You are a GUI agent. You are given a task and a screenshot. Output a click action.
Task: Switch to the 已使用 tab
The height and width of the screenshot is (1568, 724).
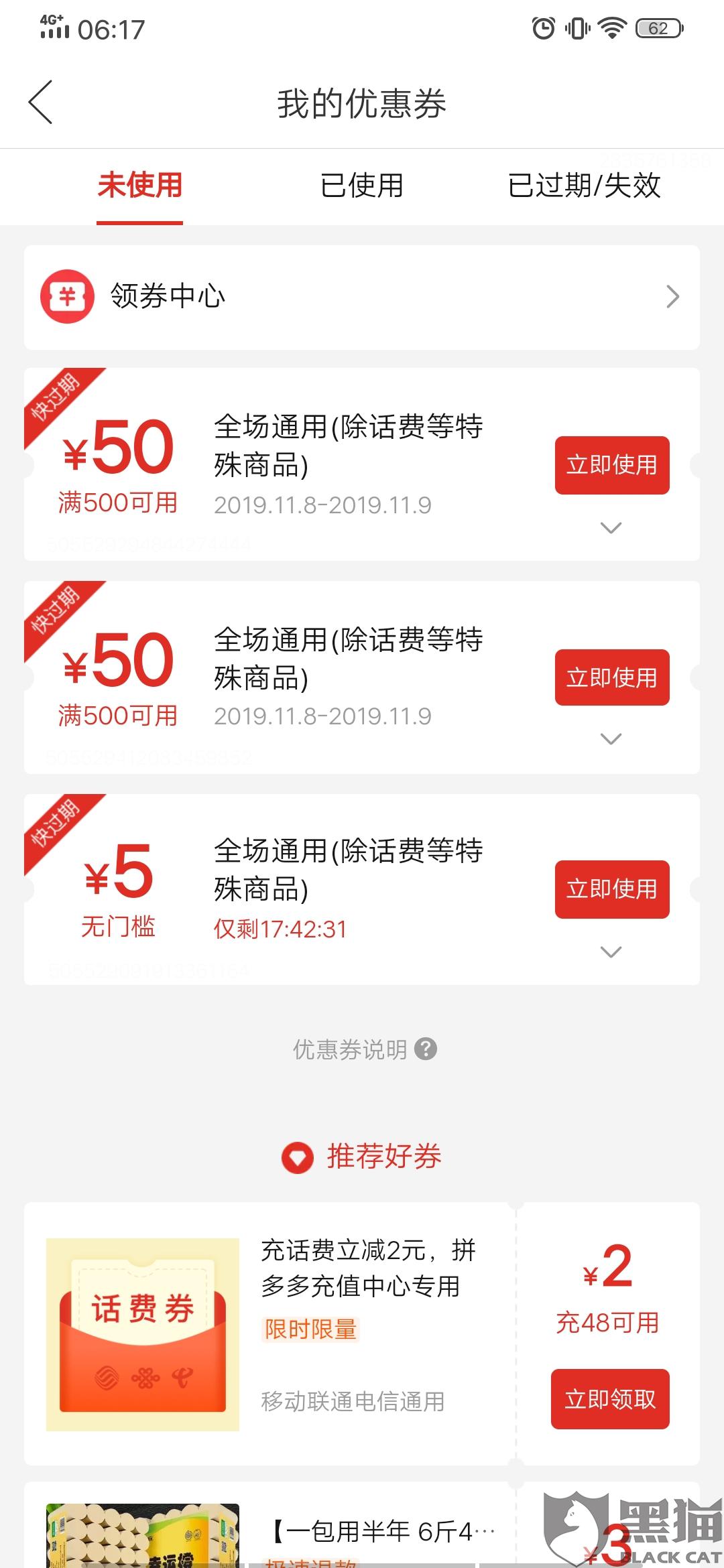pos(362,186)
